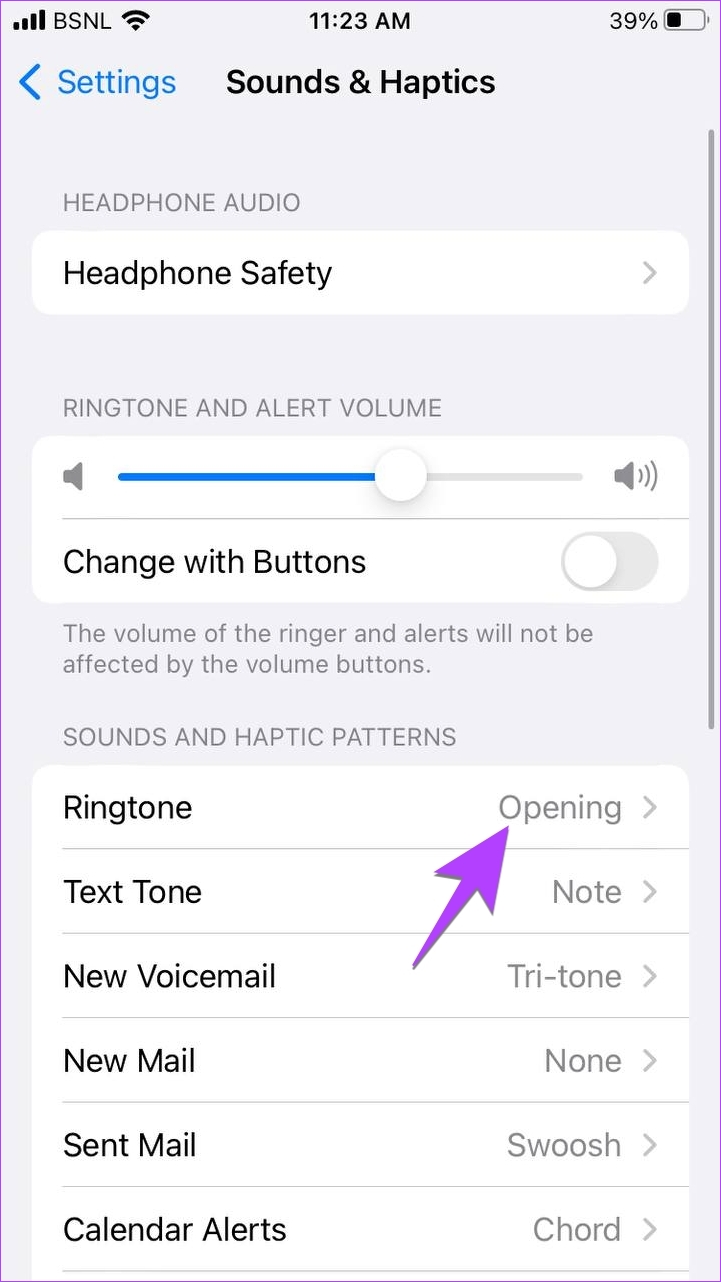The height and width of the screenshot is (1282, 721).
Task: Open New Mail sound options
Action: pos(360,1061)
